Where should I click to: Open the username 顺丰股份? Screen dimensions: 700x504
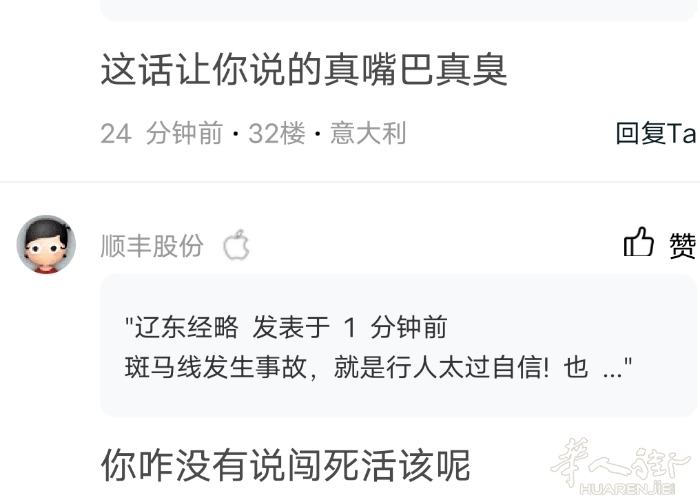coord(151,245)
